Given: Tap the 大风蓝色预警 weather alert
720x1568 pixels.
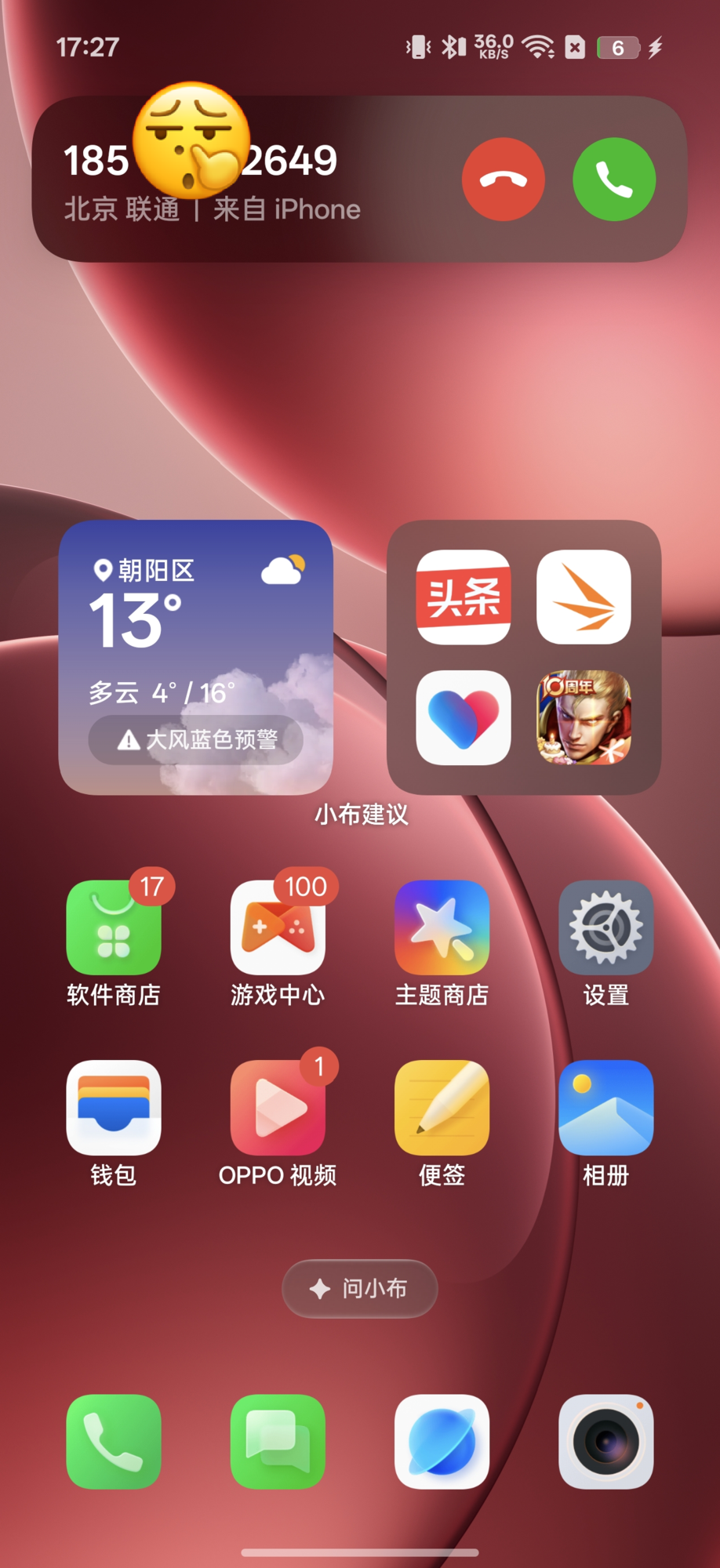Looking at the screenshot, I should 196,739.
